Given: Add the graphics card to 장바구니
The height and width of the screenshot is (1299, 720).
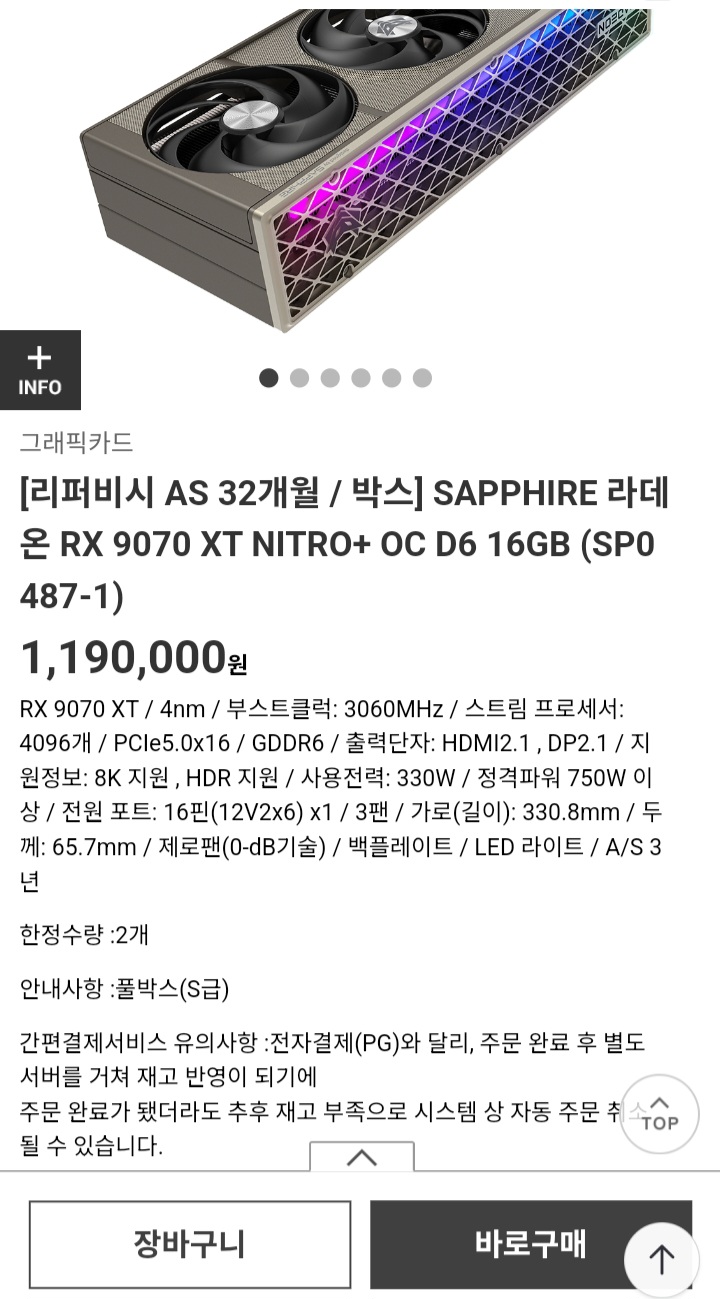Looking at the screenshot, I should tap(190, 1244).
